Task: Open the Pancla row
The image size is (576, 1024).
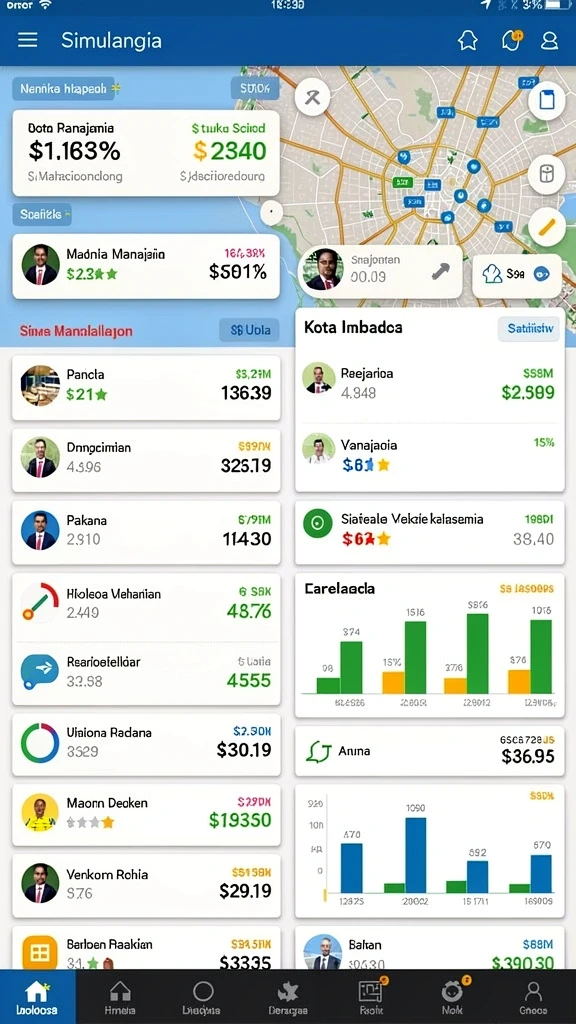Action: click(146, 388)
